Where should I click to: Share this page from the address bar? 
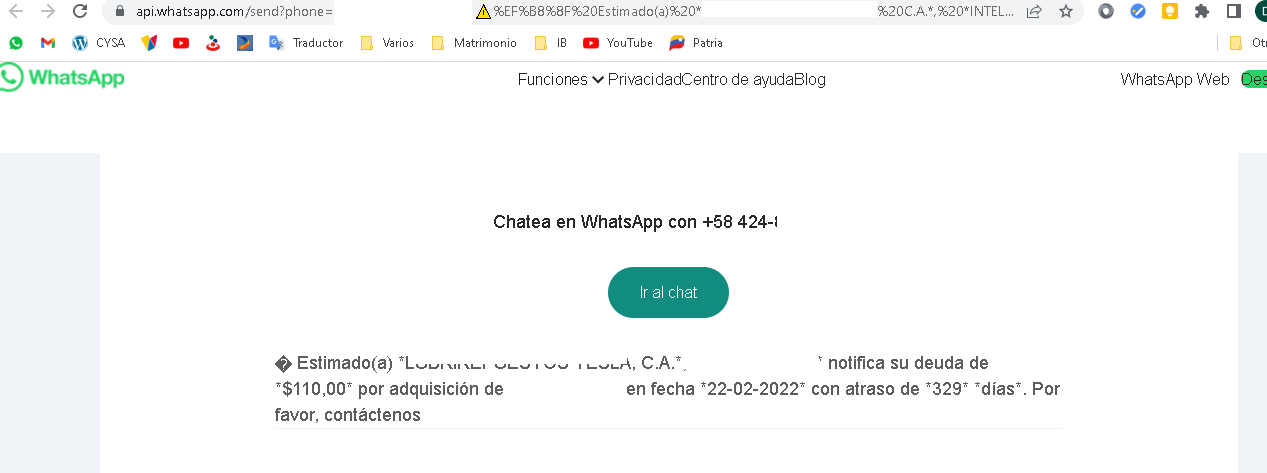1035,12
